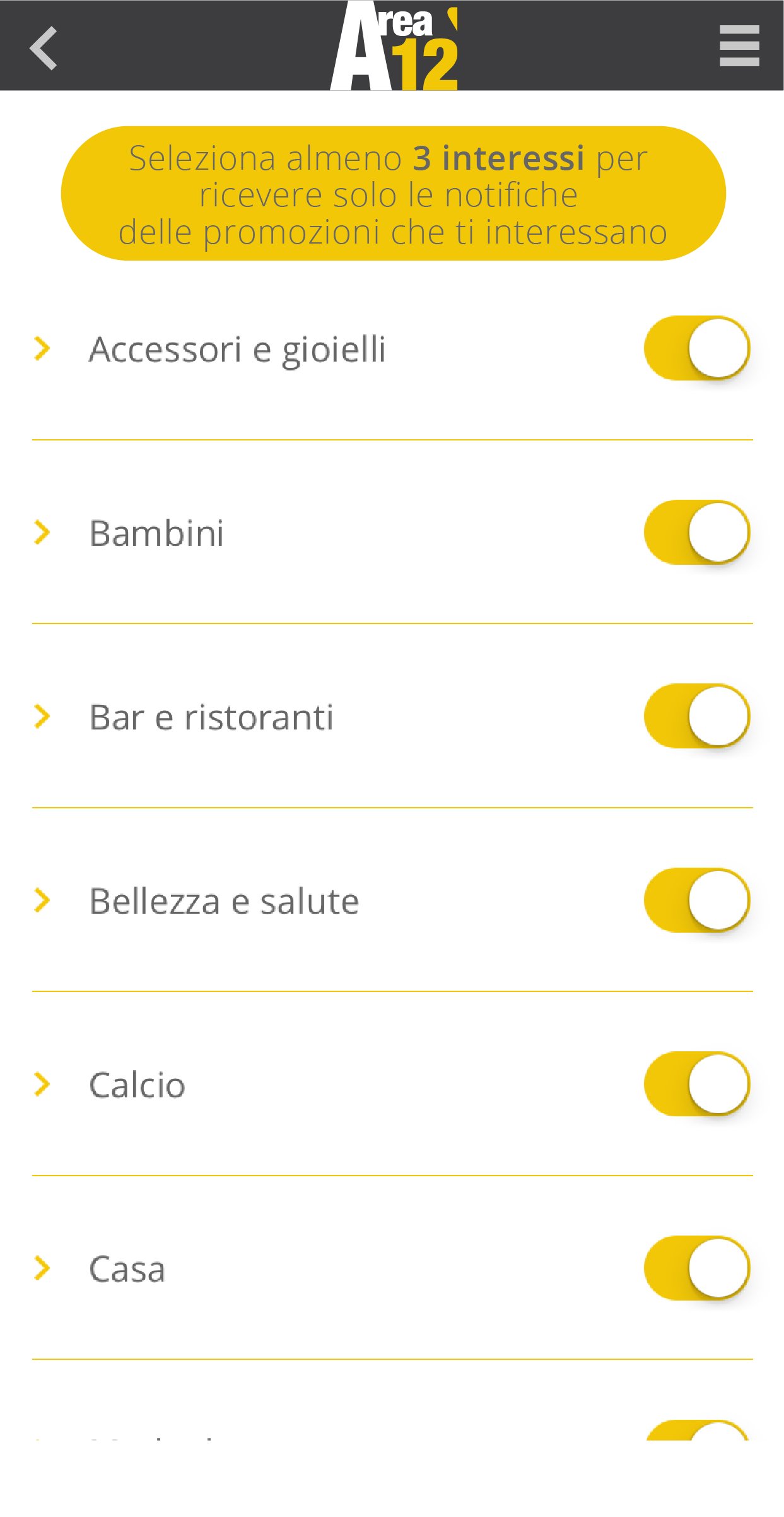Open the Bar e ristoranti chevron
Image resolution: width=784 pixels, height=1517 pixels.
pyautogui.click(x=42, y=716)
